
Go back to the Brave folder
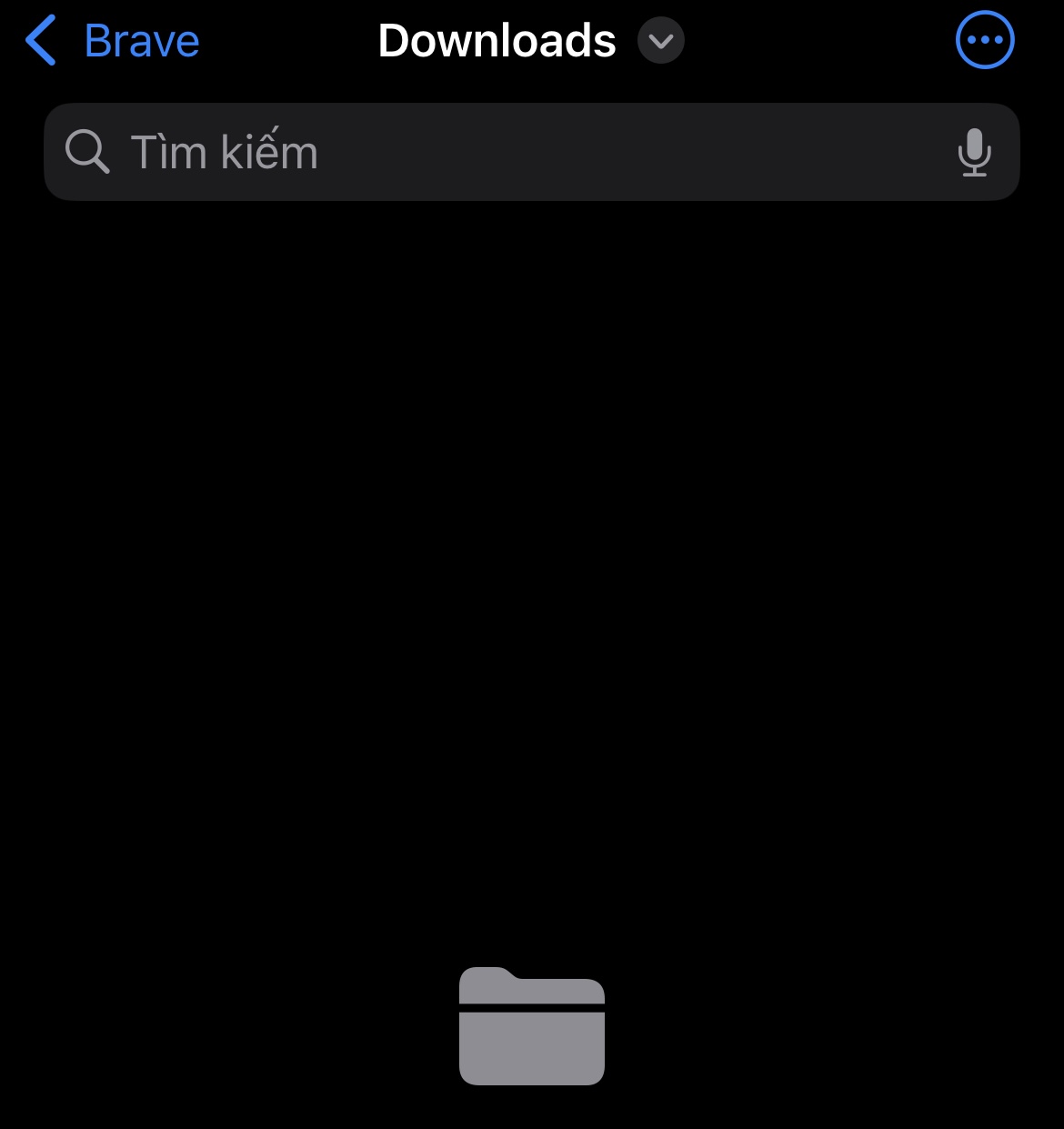pos(113,41)
